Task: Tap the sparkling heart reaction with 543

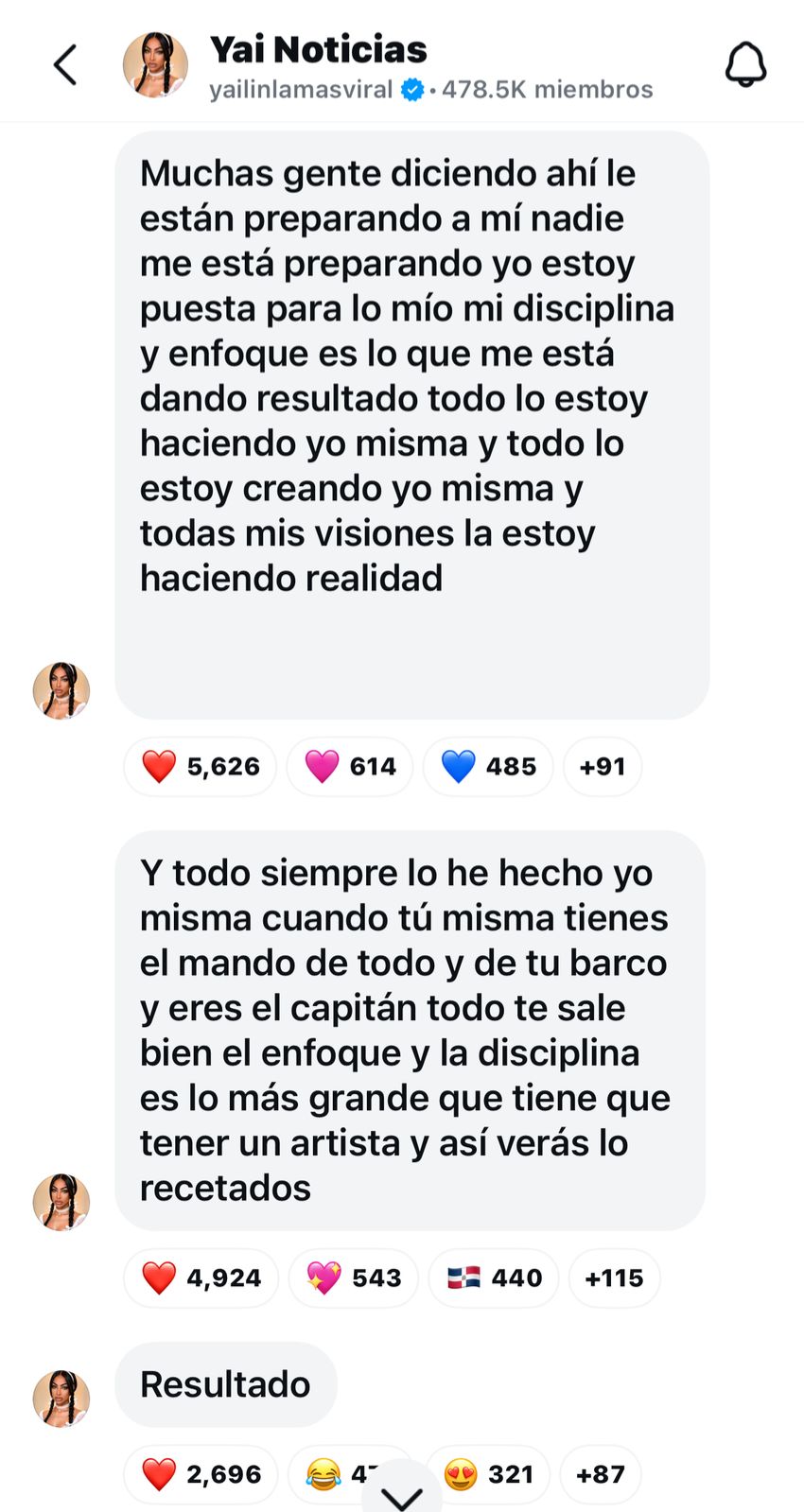Action: pyautogui.click(x=353, y=1277)
